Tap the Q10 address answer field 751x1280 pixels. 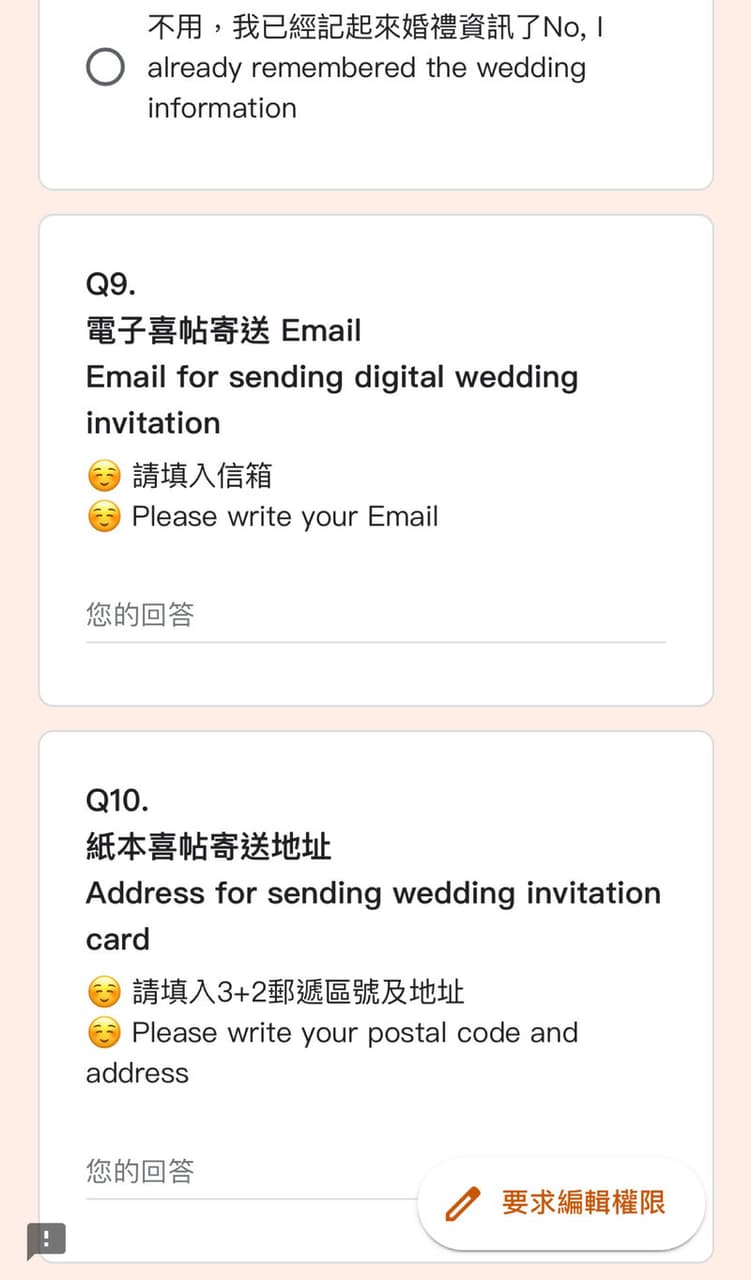(x=250, y=1173)
